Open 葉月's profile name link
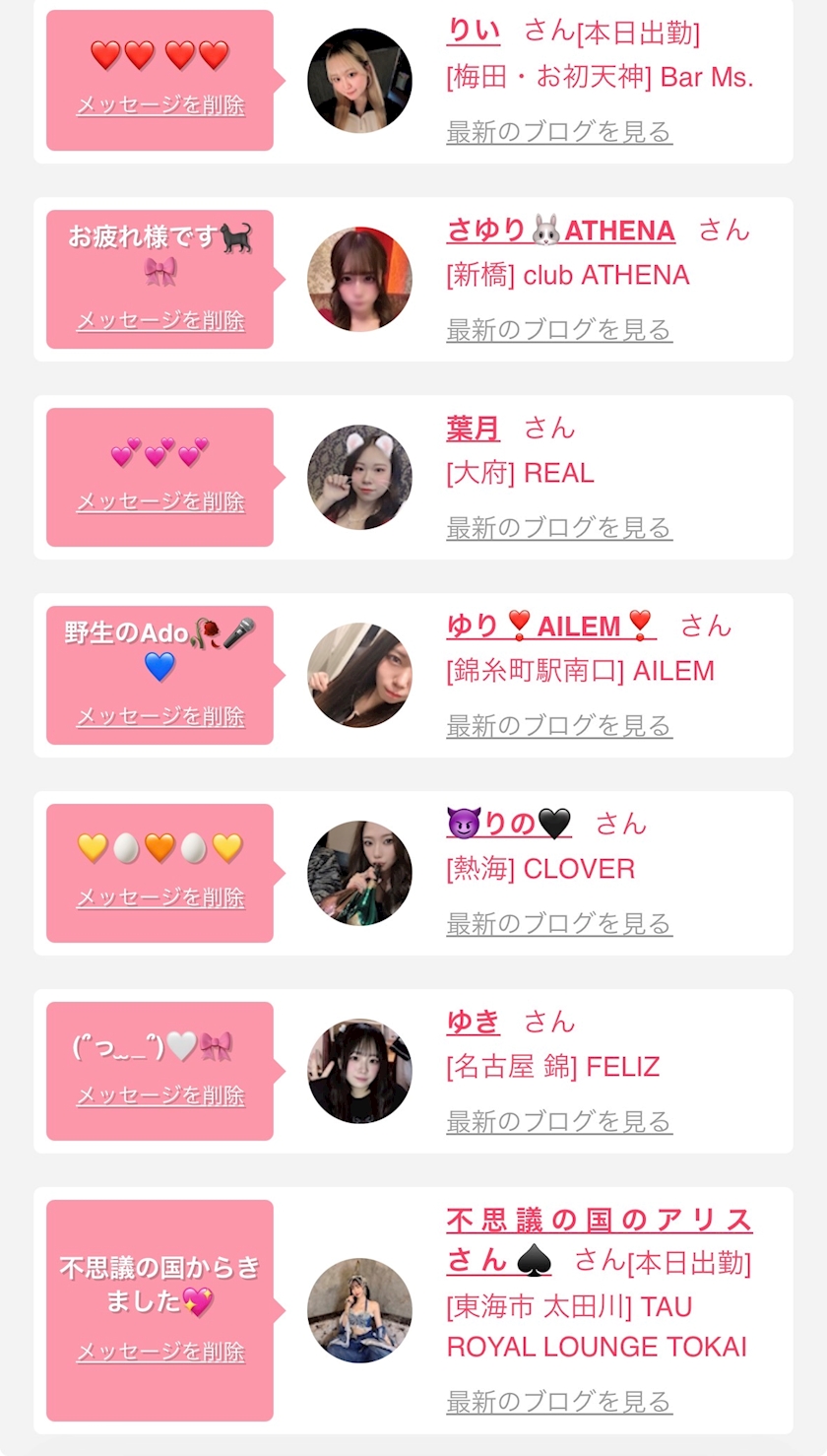The image size is (827, 1456). [x=474, y=429]
